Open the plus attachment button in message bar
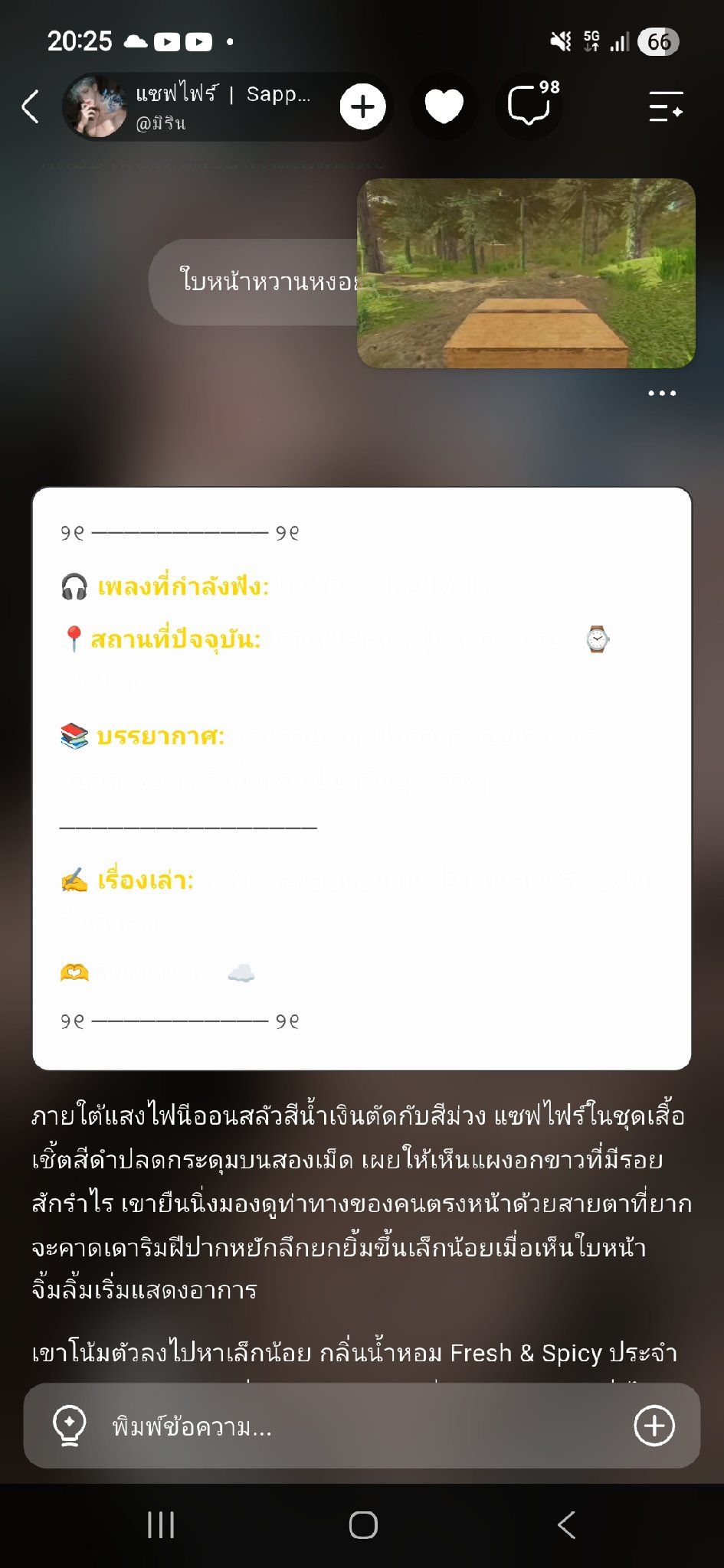 654,1426
